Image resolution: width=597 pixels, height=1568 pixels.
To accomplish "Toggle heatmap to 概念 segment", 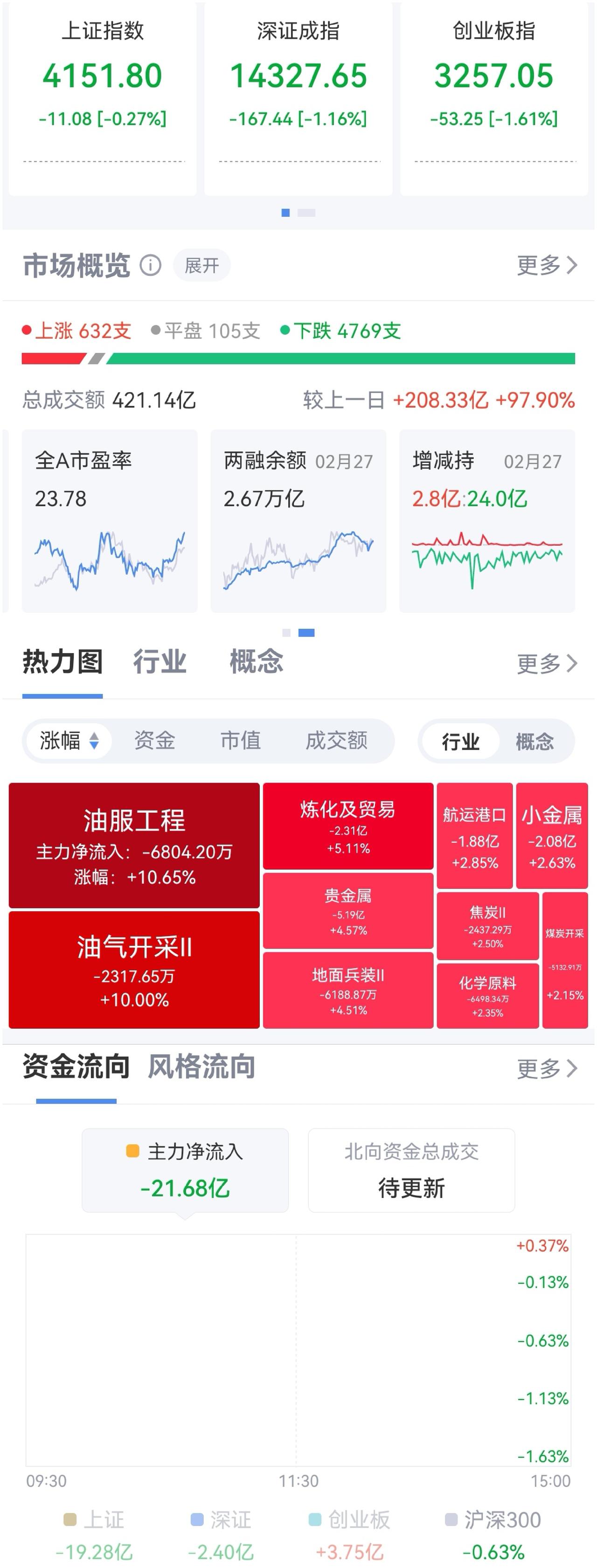I will tap(534, 742).
